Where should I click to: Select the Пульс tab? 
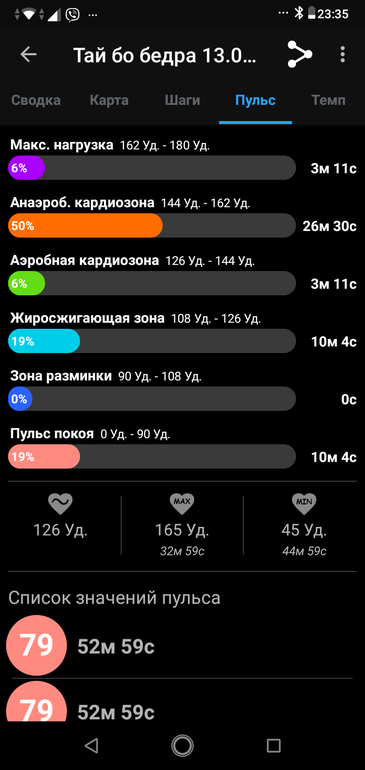click(255, 101)
